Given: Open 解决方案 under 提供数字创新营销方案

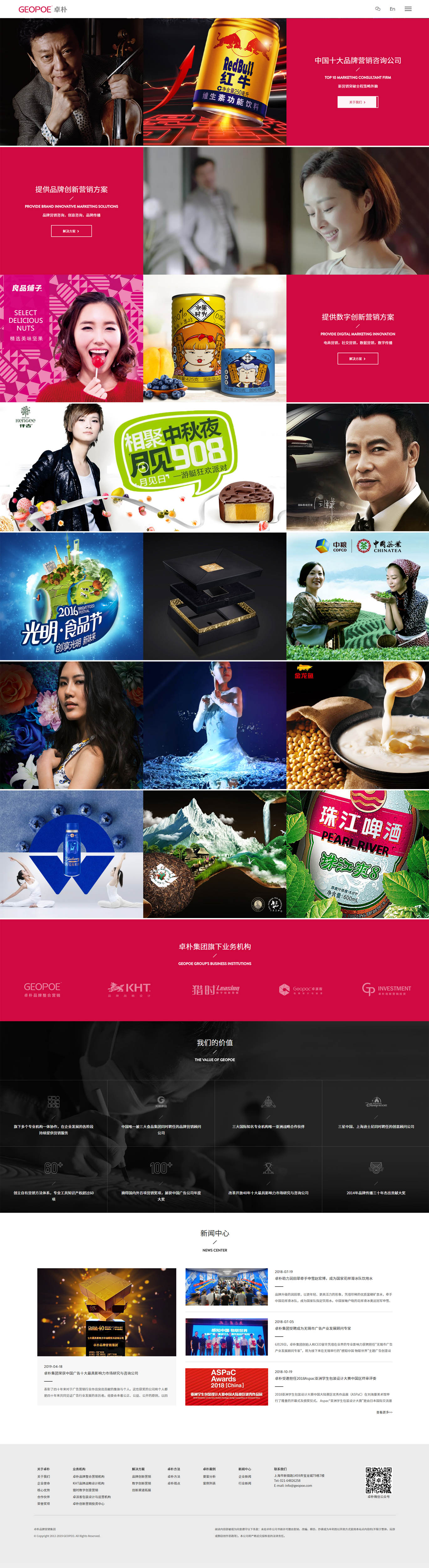Looking at the screenshot, I should pos(357,358).
